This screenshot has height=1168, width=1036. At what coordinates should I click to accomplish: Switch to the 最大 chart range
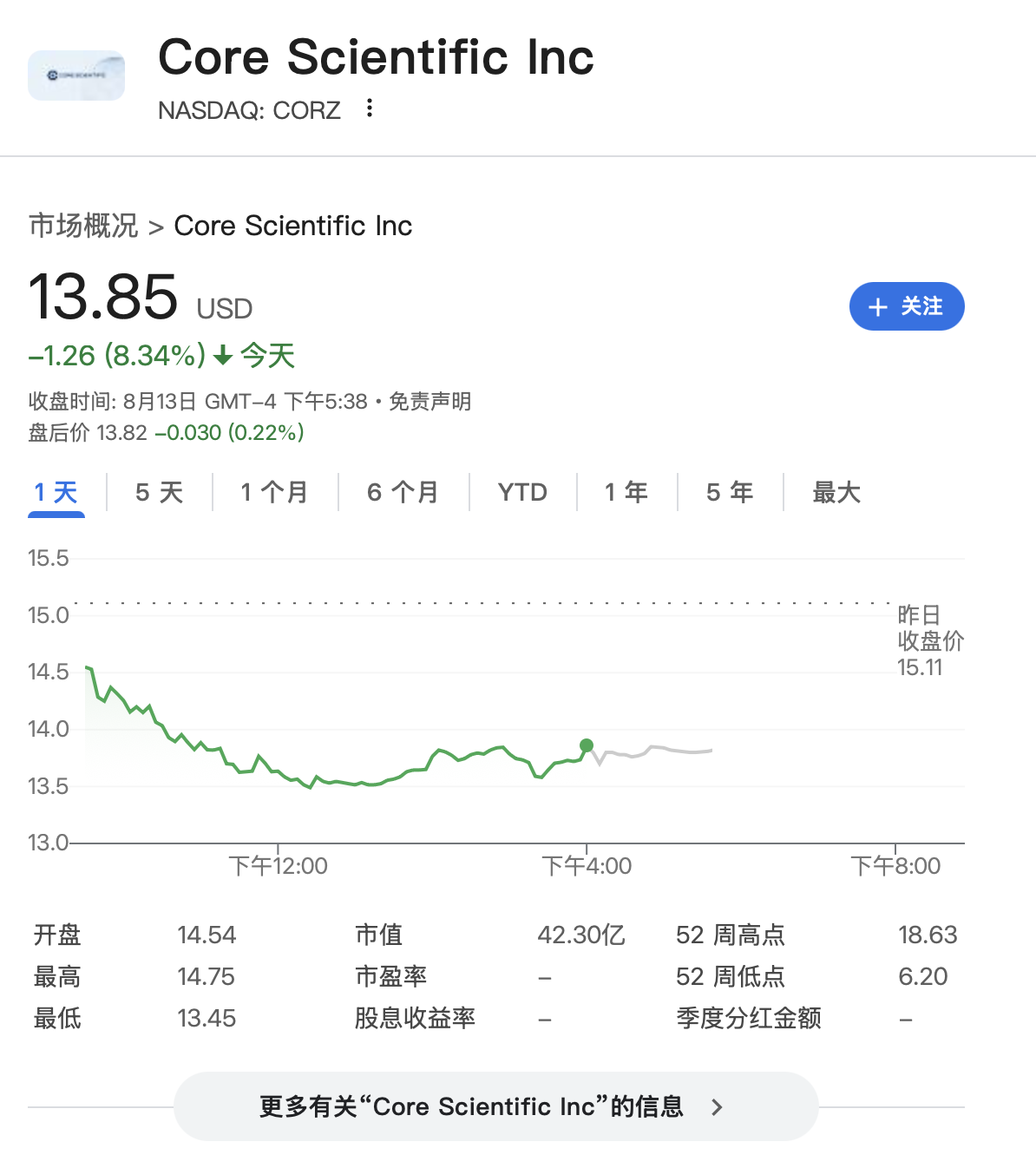836,493
